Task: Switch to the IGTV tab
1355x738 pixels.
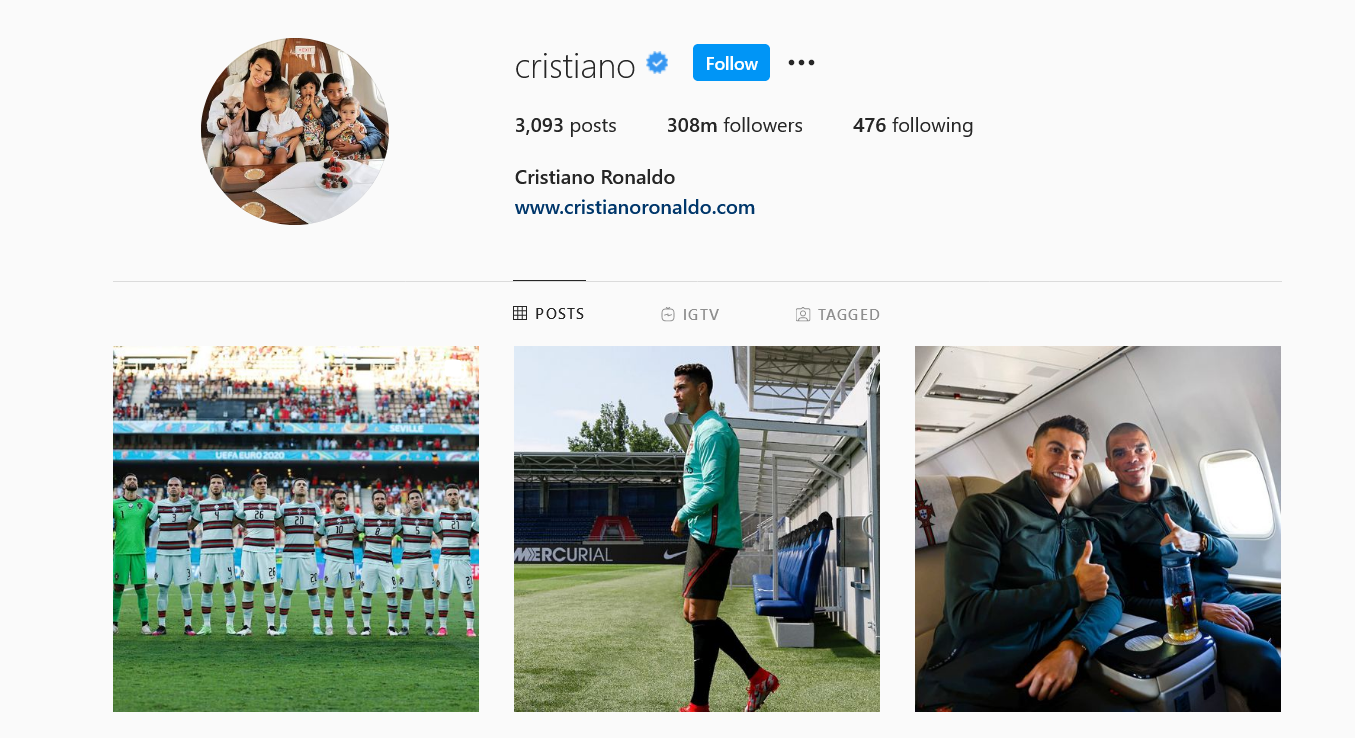Action: pyautogui.click(x=690, y=314)
